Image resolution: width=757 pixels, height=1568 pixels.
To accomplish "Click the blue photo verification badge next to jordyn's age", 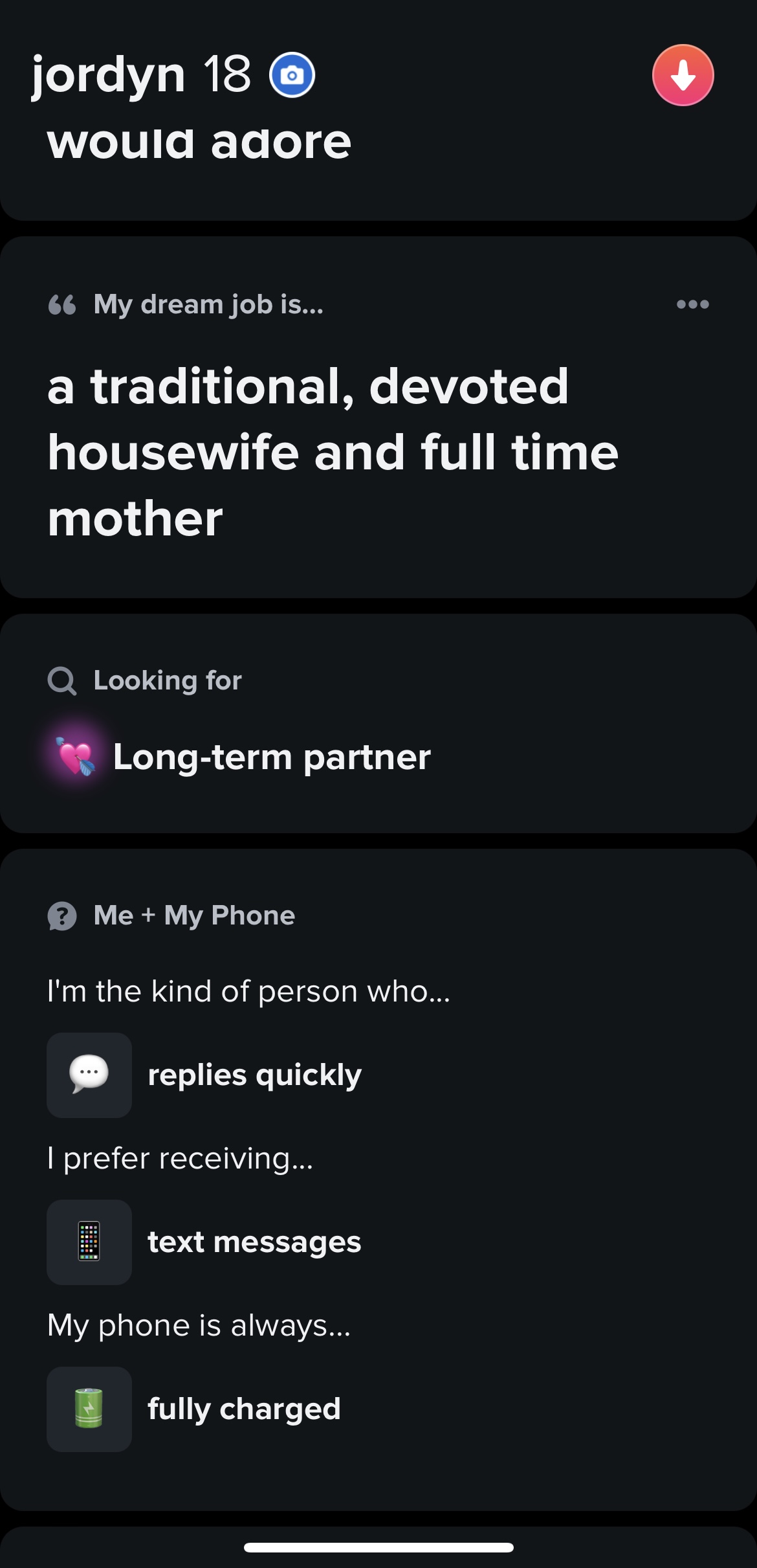I will coord(291,74).
